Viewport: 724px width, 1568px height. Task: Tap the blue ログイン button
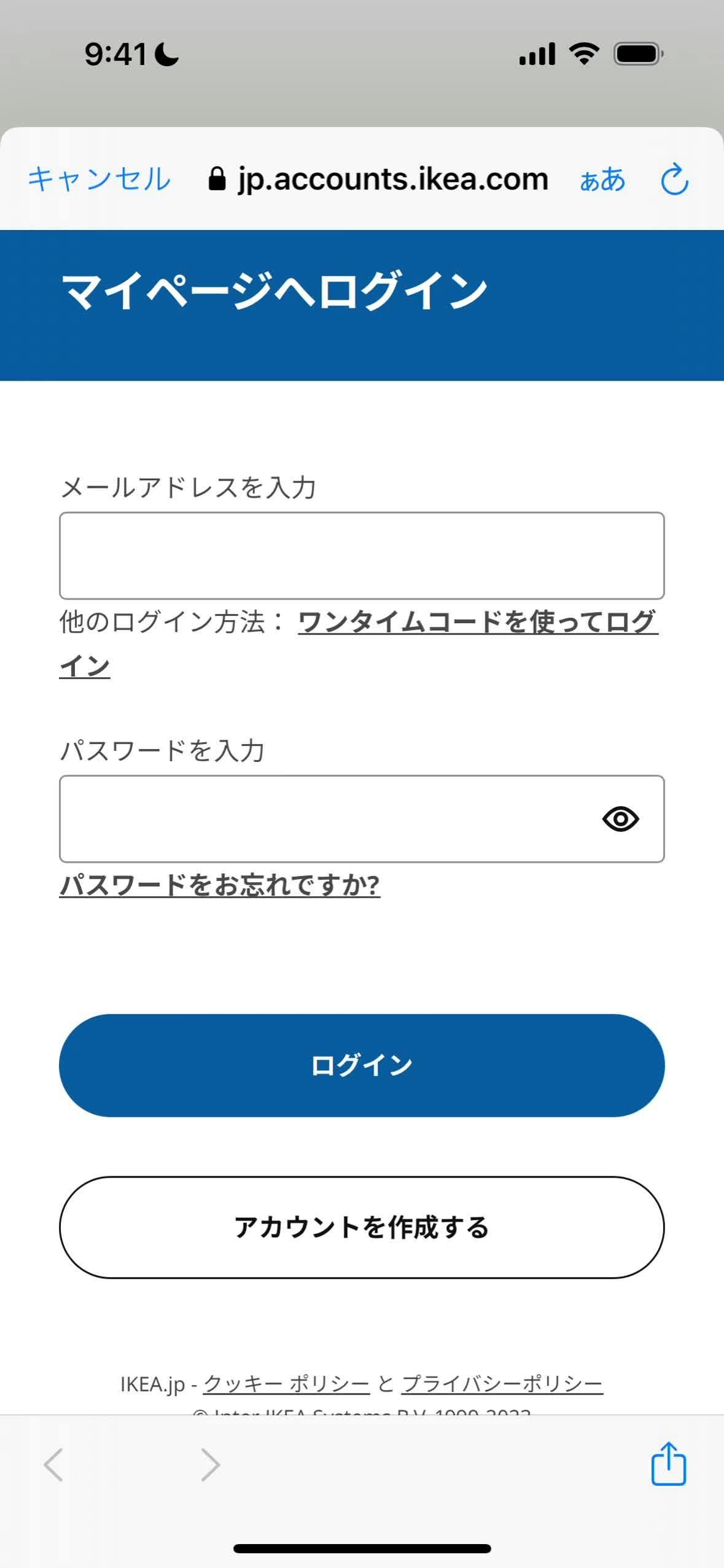362,1065
